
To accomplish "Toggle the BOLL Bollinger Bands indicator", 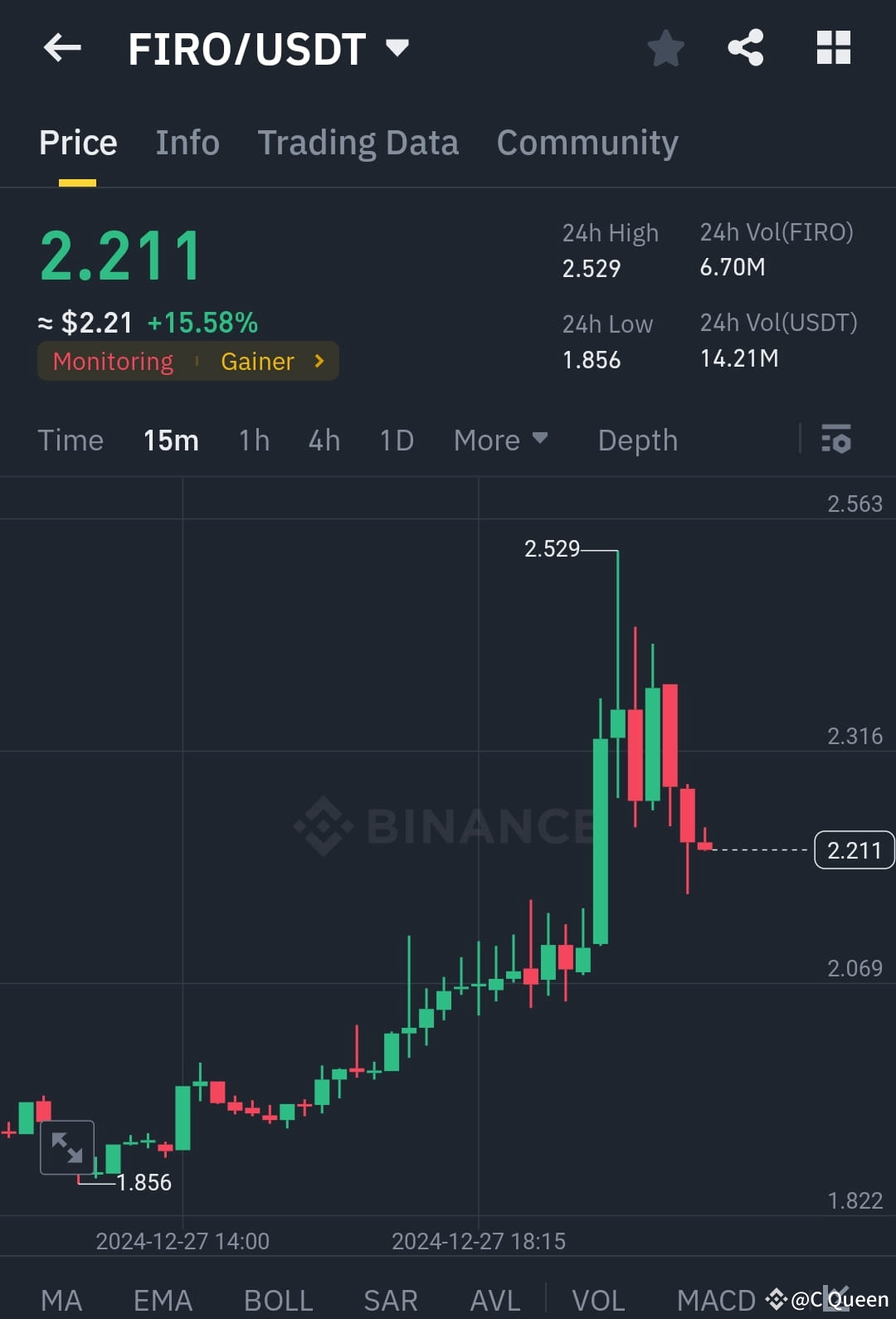I will click(279, 1299).
